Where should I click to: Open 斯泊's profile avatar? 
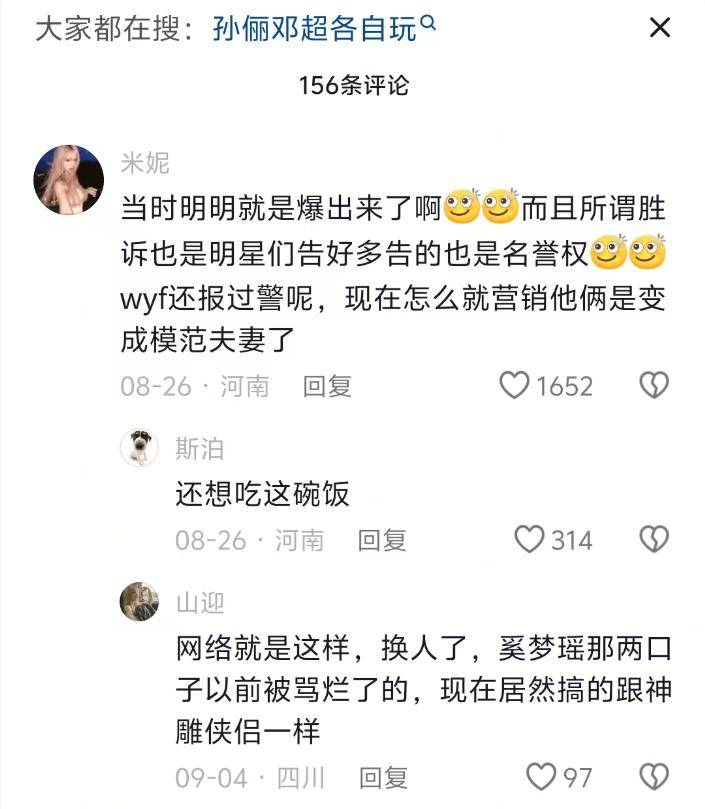point(139,447)
